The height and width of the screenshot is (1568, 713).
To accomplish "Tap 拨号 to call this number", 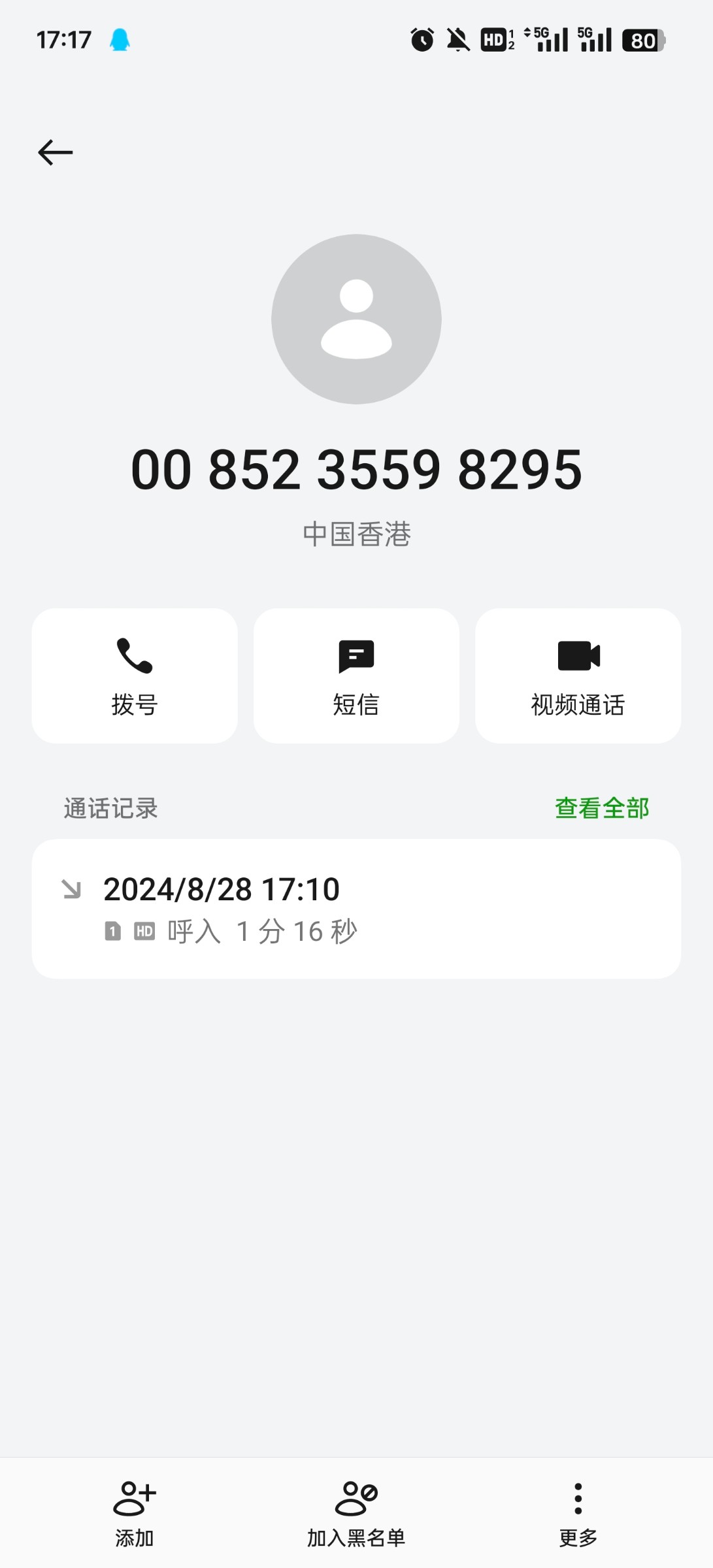I will [135, 676].
